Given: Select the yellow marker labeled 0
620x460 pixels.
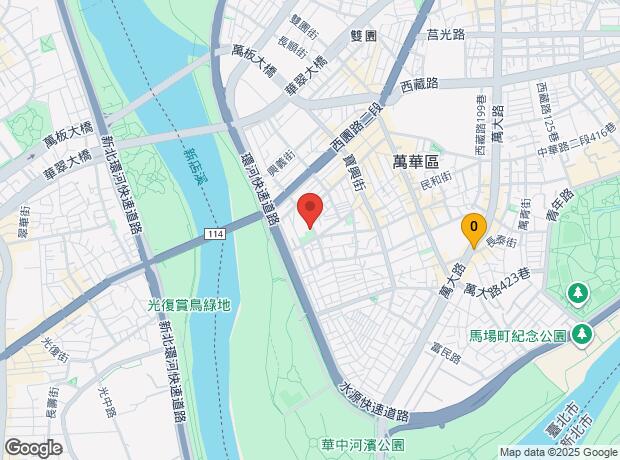Looking at the screenshot, I should [x=474, y=229].
